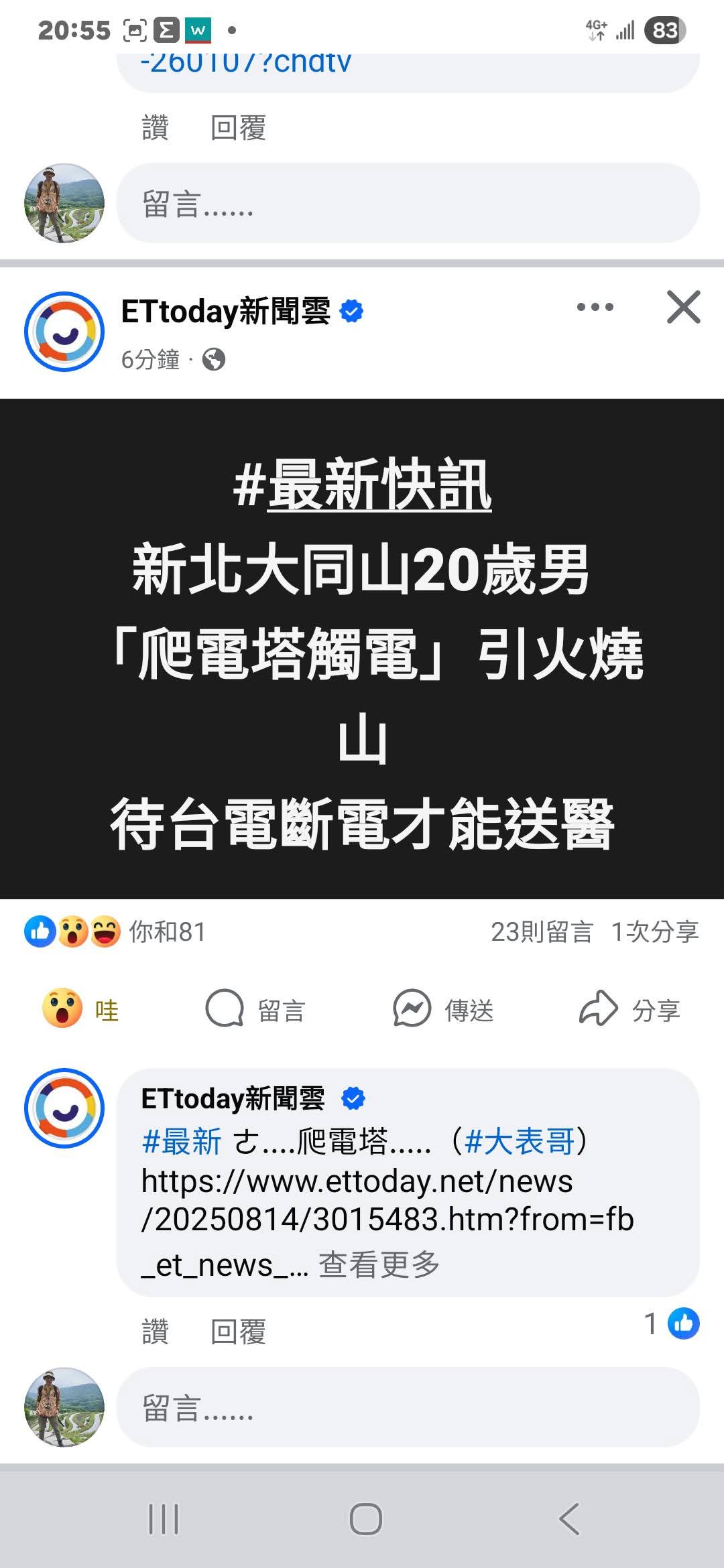The image size is (724, 1568).
Task: Expand comment with 查看更多
Action: [379, 1264]
